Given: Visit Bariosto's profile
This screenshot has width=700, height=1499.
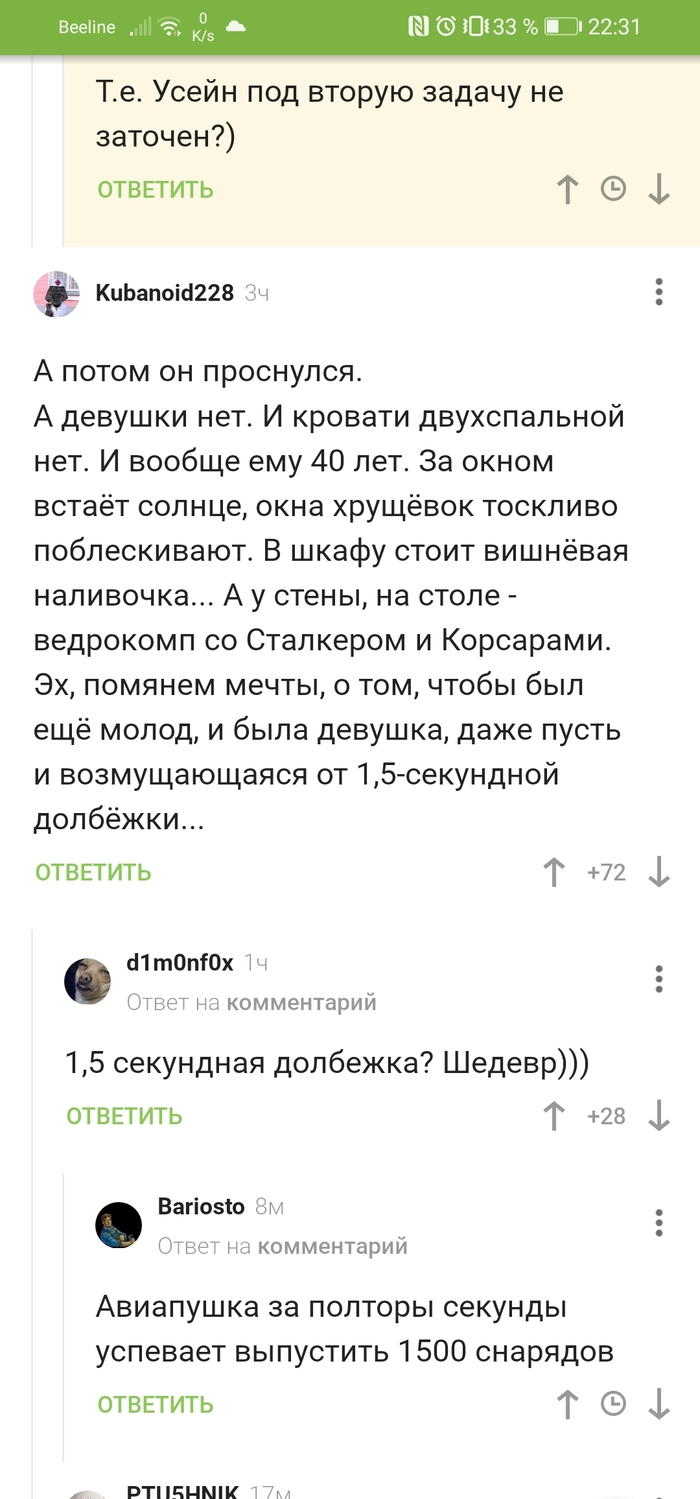Looking at the screenshot, I should point(200,1207).
